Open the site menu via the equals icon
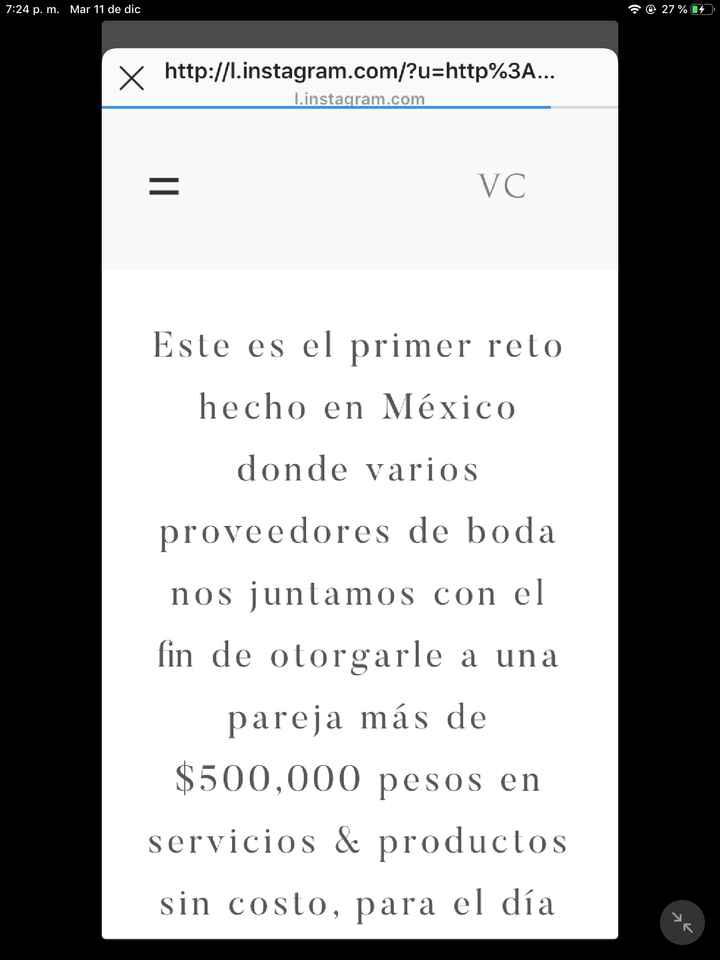720x960 pixels. coord(163,185)
